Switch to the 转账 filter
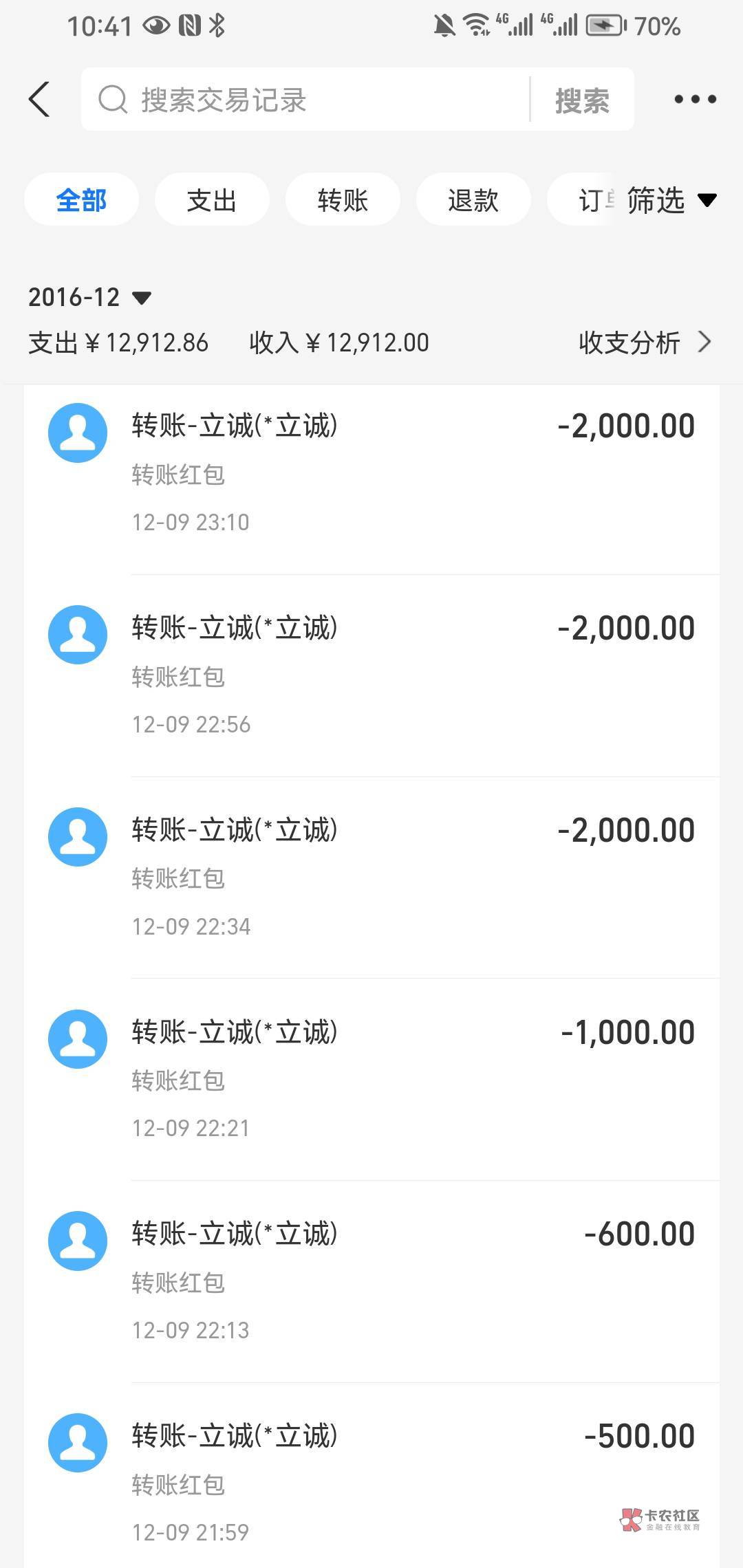This screenshot has width=743, height=1568. point(343,200)
